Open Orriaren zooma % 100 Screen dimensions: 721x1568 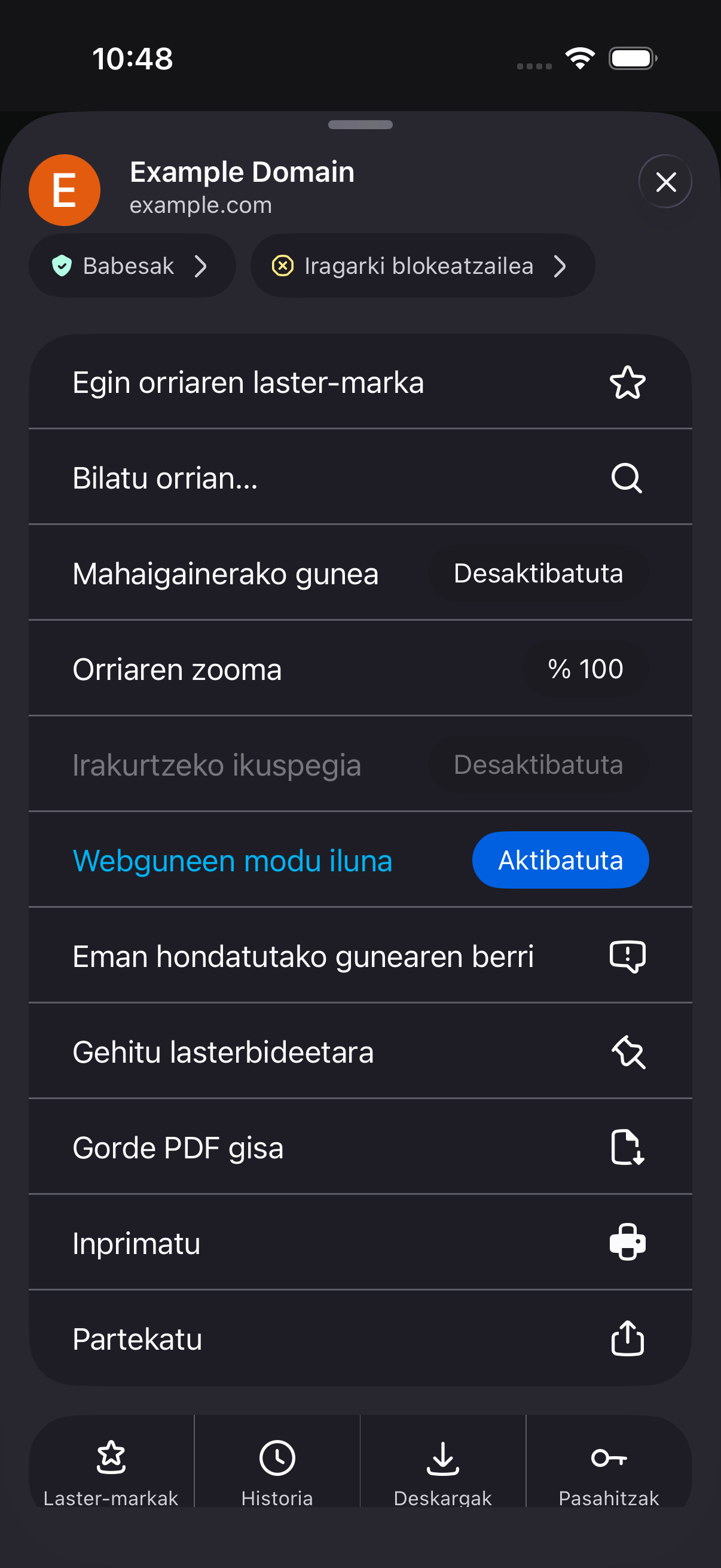(x=585, y=669)
